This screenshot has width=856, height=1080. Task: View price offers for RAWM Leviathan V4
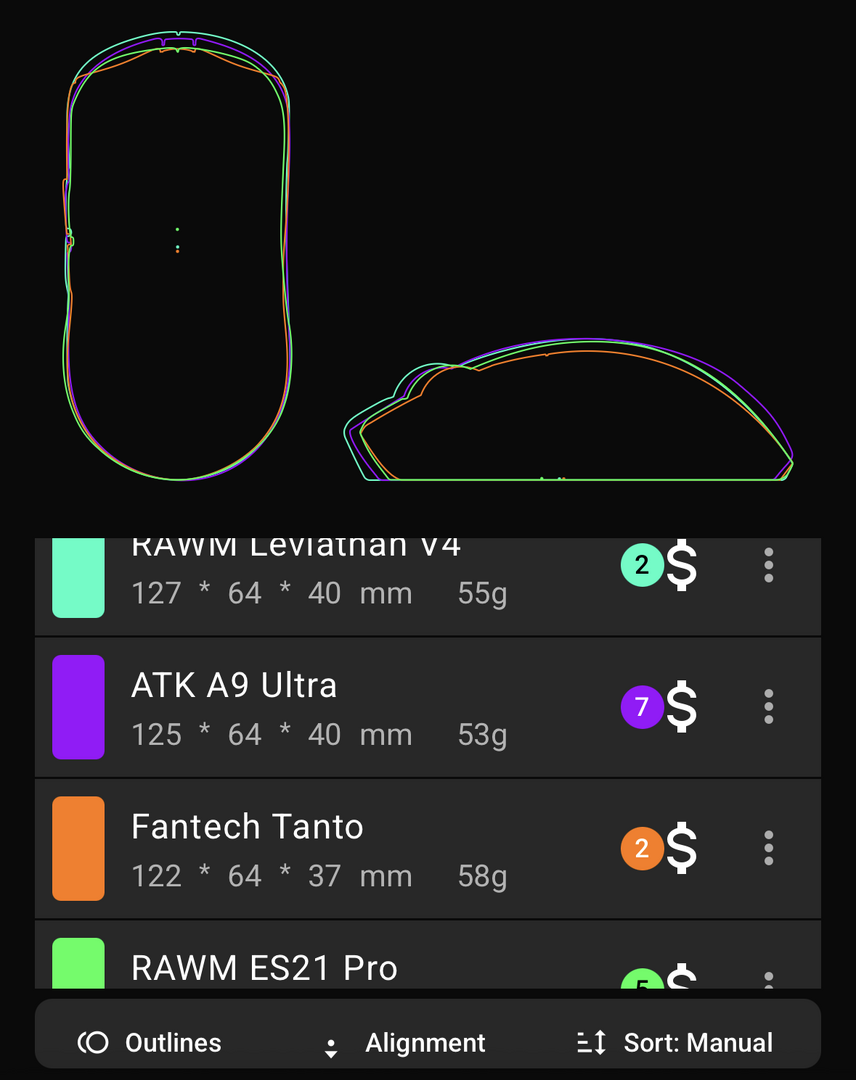660,566
